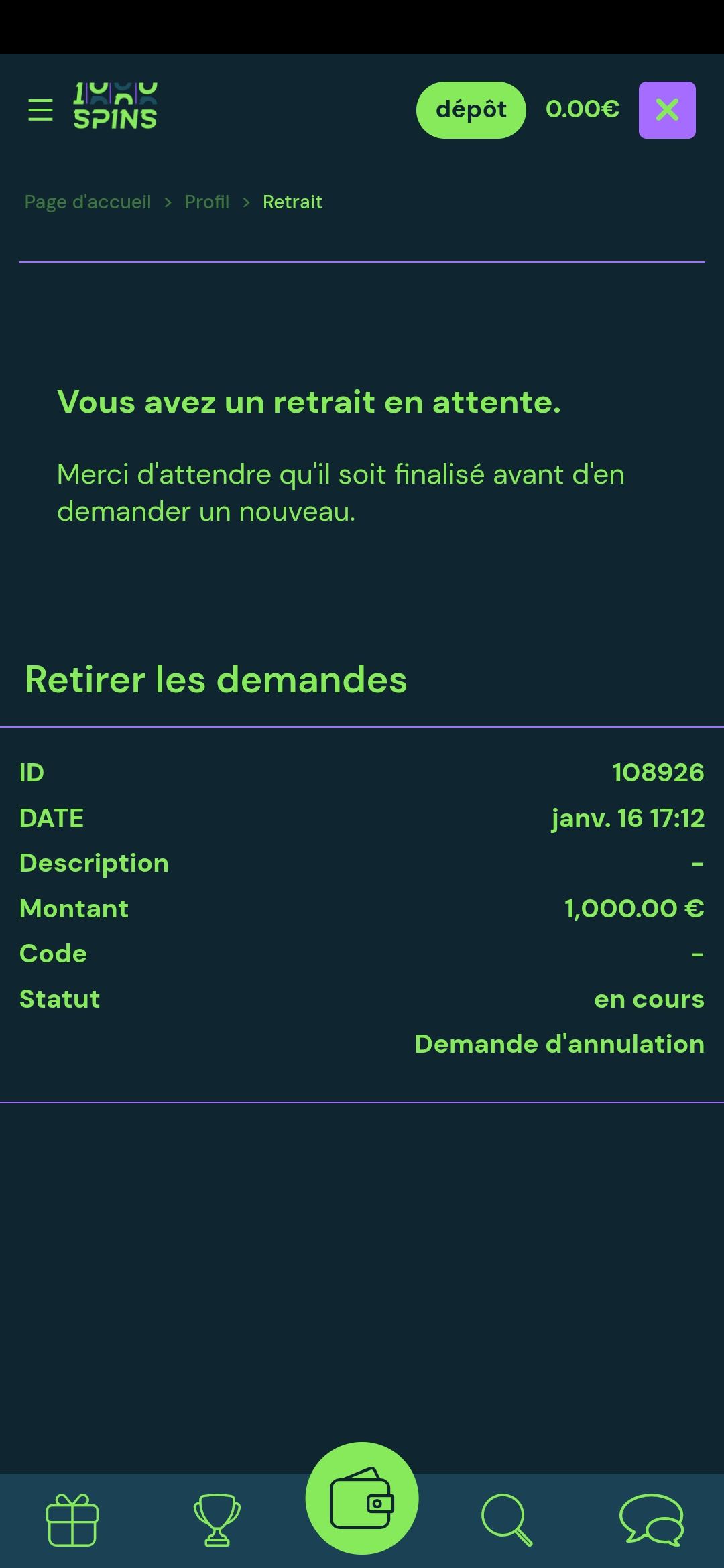Open the hamburger navigation menu
The image size is (724, 1568).
tap(40, 110)
